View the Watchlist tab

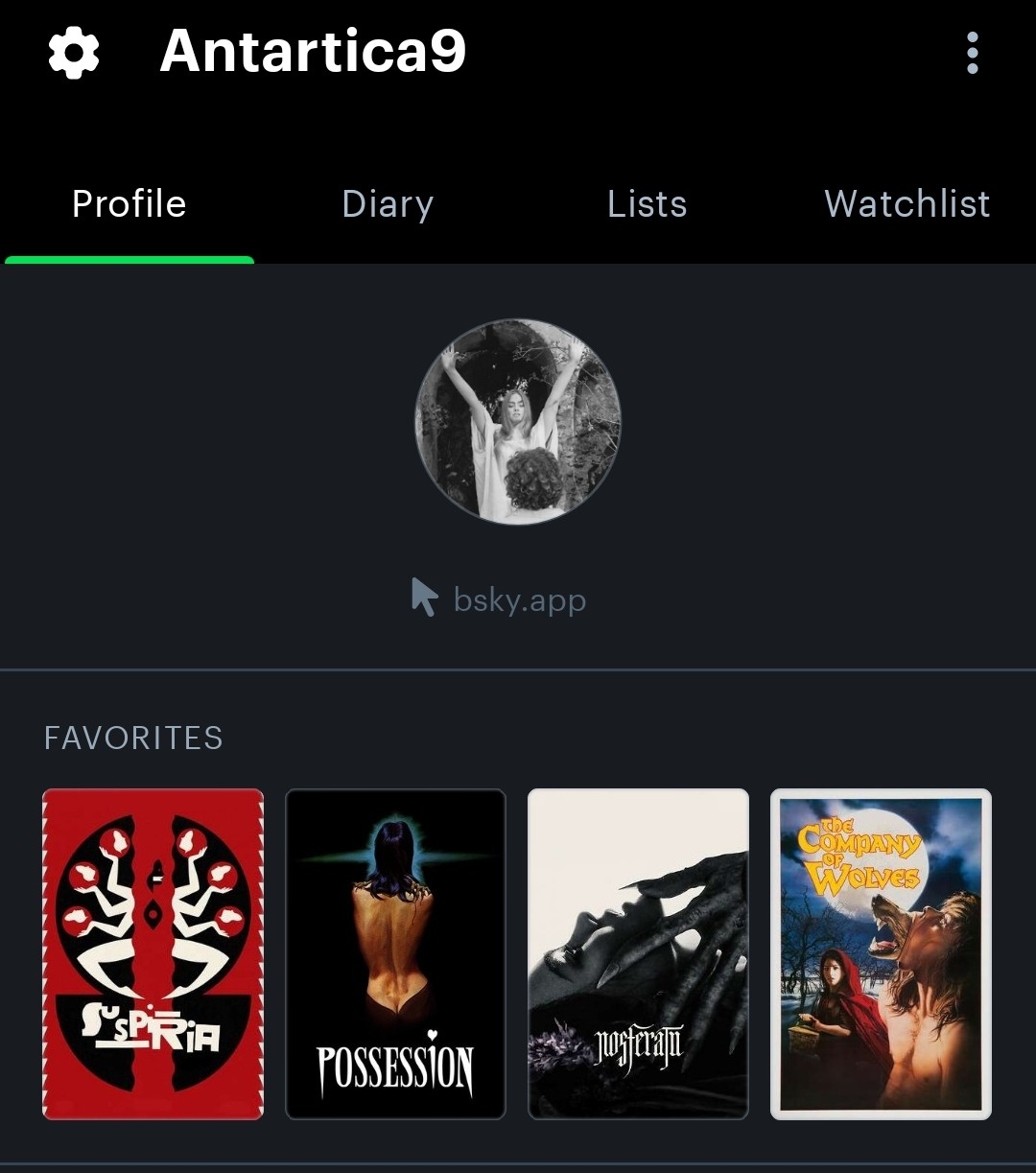[906, 204]
